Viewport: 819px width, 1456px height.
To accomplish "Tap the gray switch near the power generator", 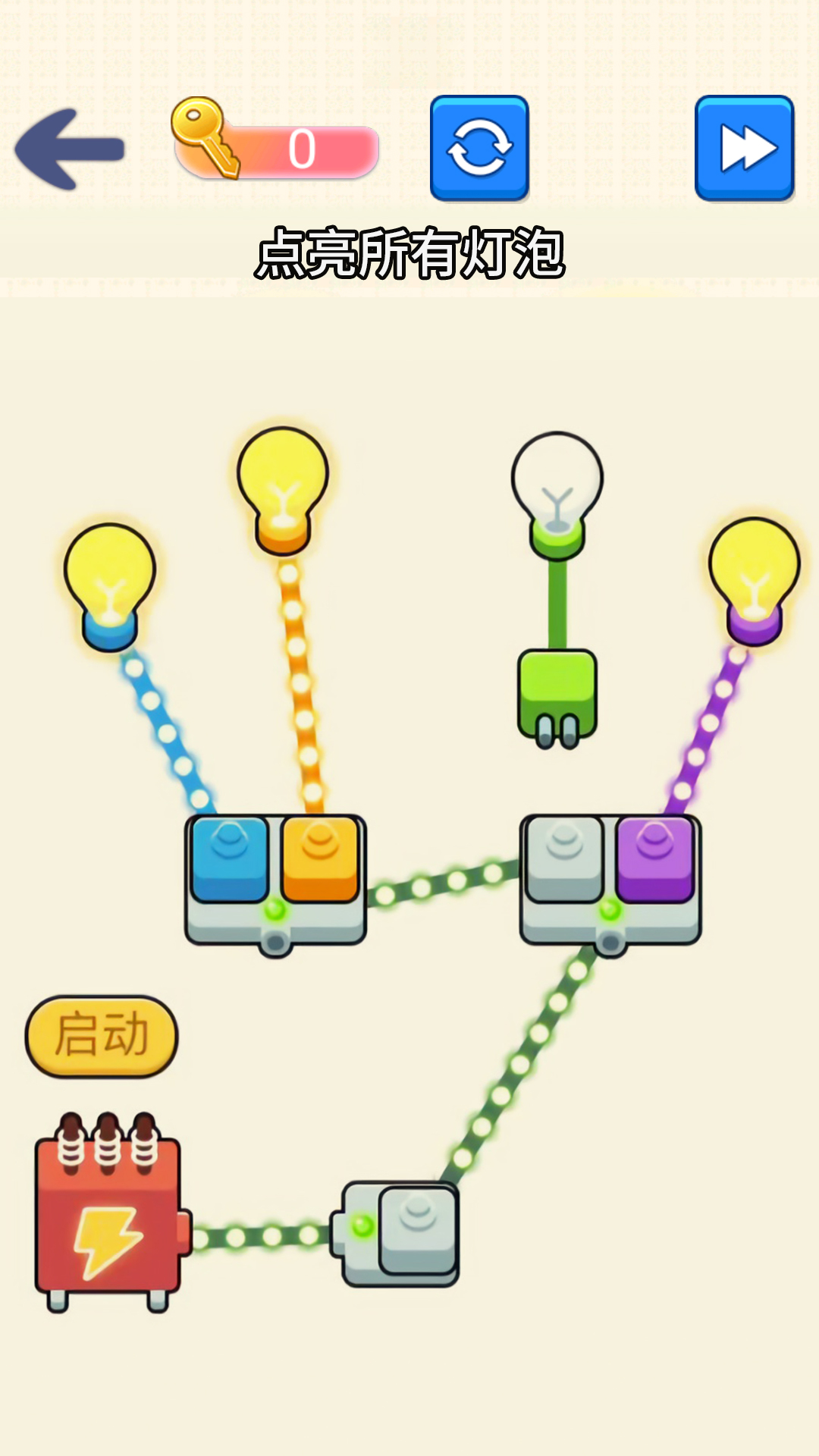I will coord(418,1231).
